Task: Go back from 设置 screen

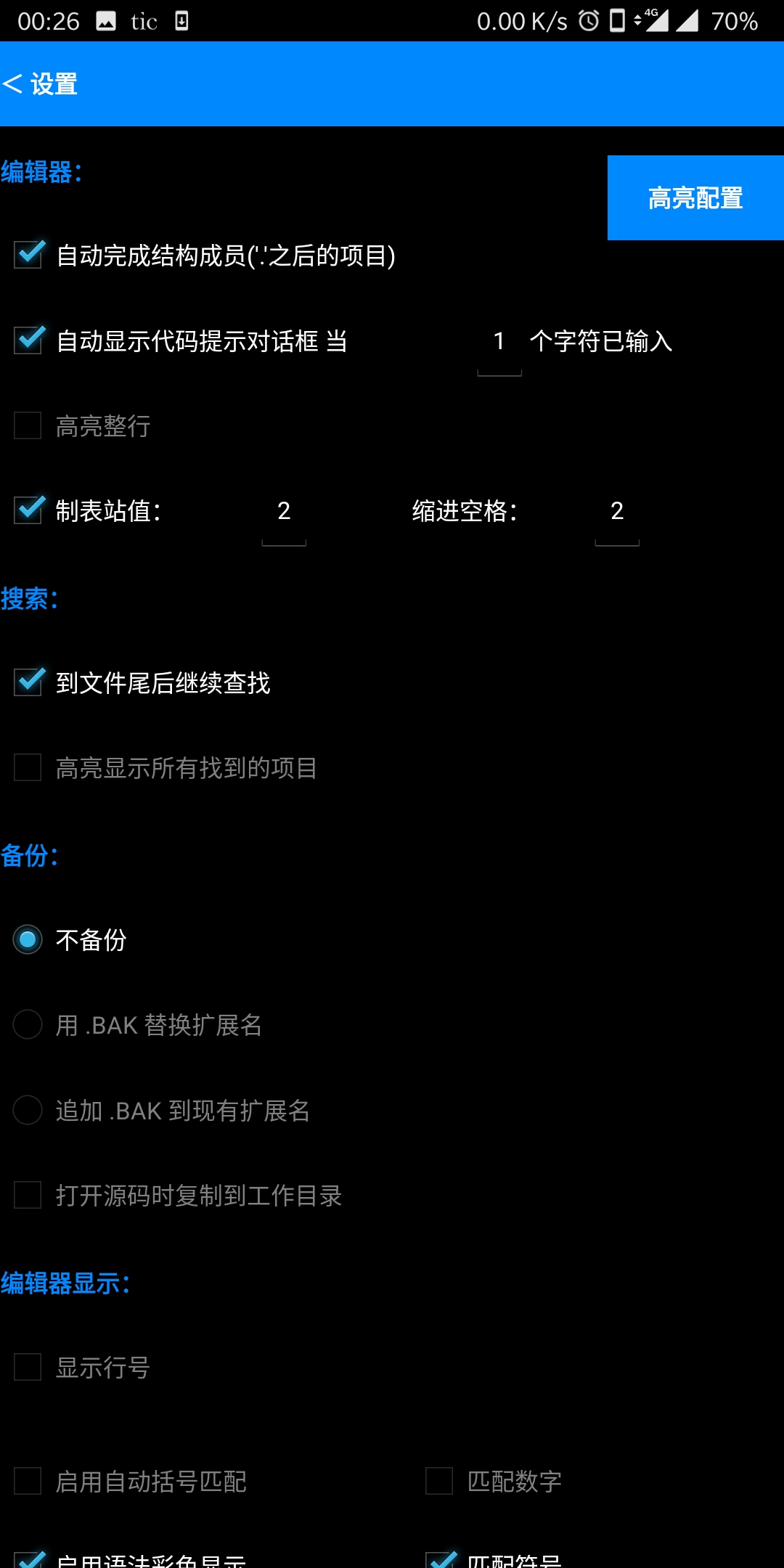Action: click(39, 84)
